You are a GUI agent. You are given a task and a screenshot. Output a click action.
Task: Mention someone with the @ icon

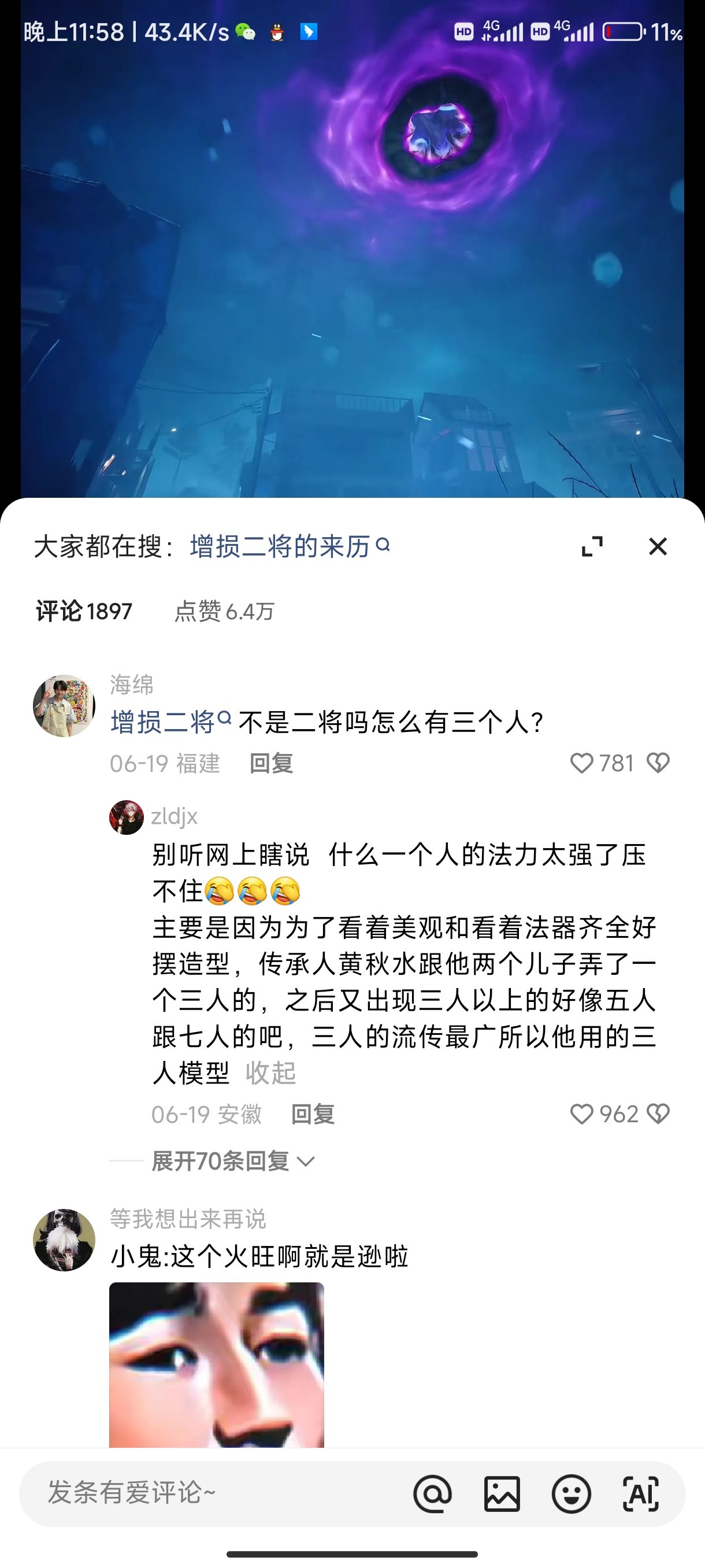pyautogui.click(x=432, y=1493)
